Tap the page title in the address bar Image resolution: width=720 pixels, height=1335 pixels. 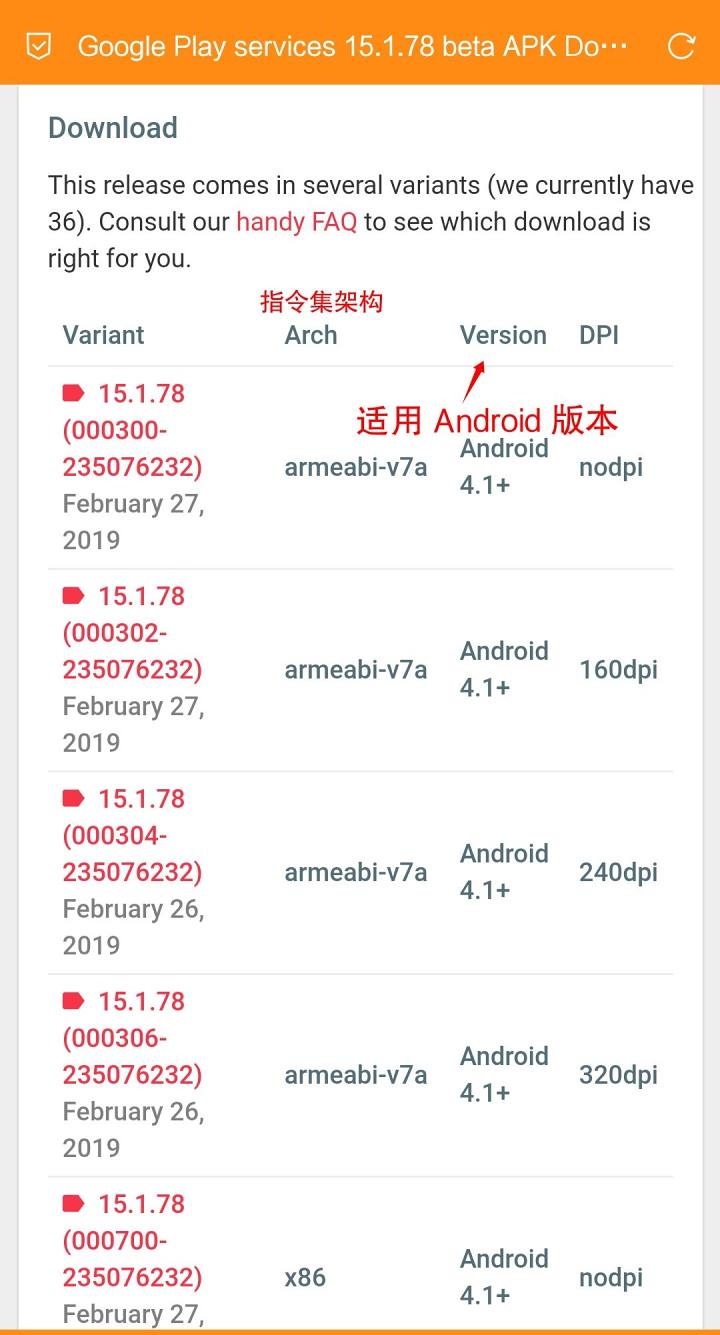(353, 46)
